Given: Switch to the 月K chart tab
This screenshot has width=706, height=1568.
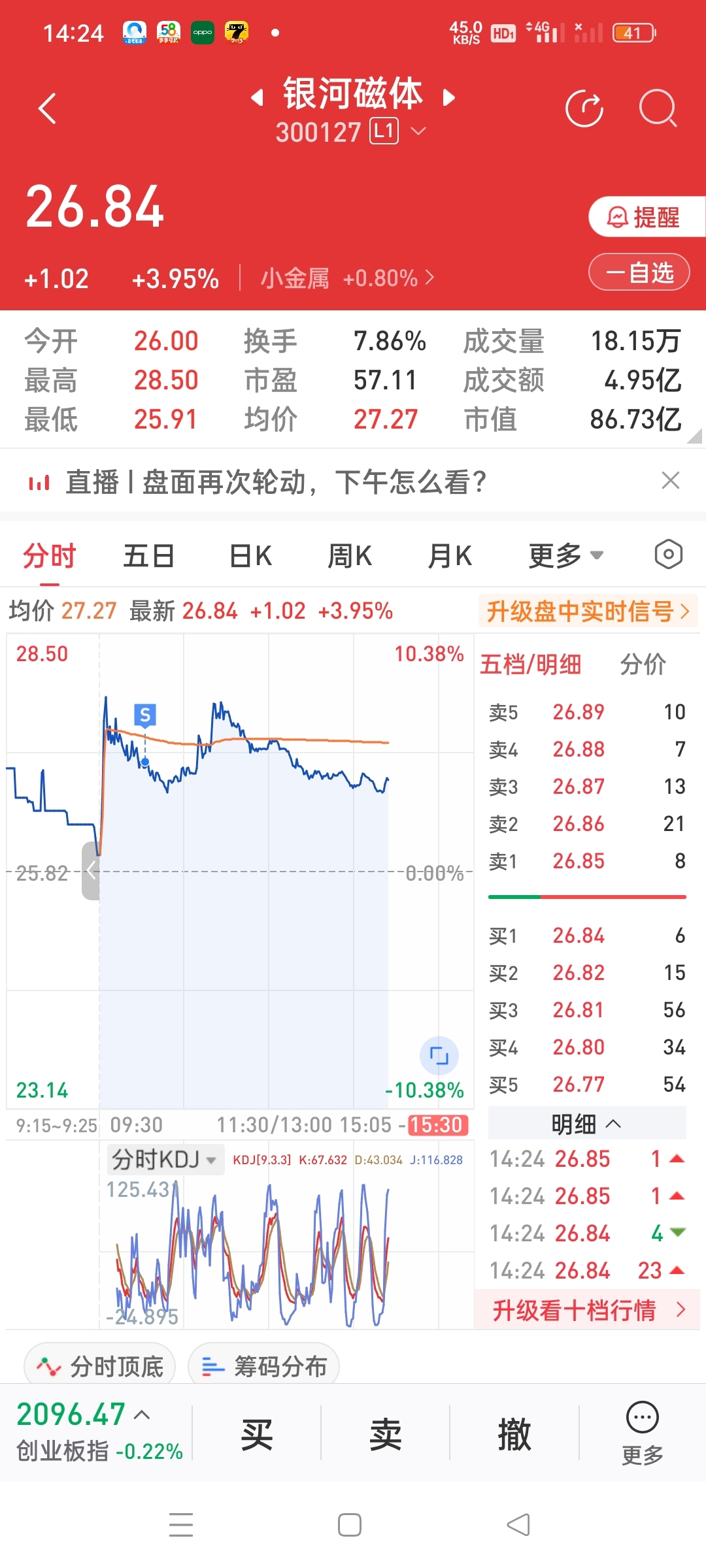Looking at the screenshot, I should pyautogui.click(x=450, y=557).
